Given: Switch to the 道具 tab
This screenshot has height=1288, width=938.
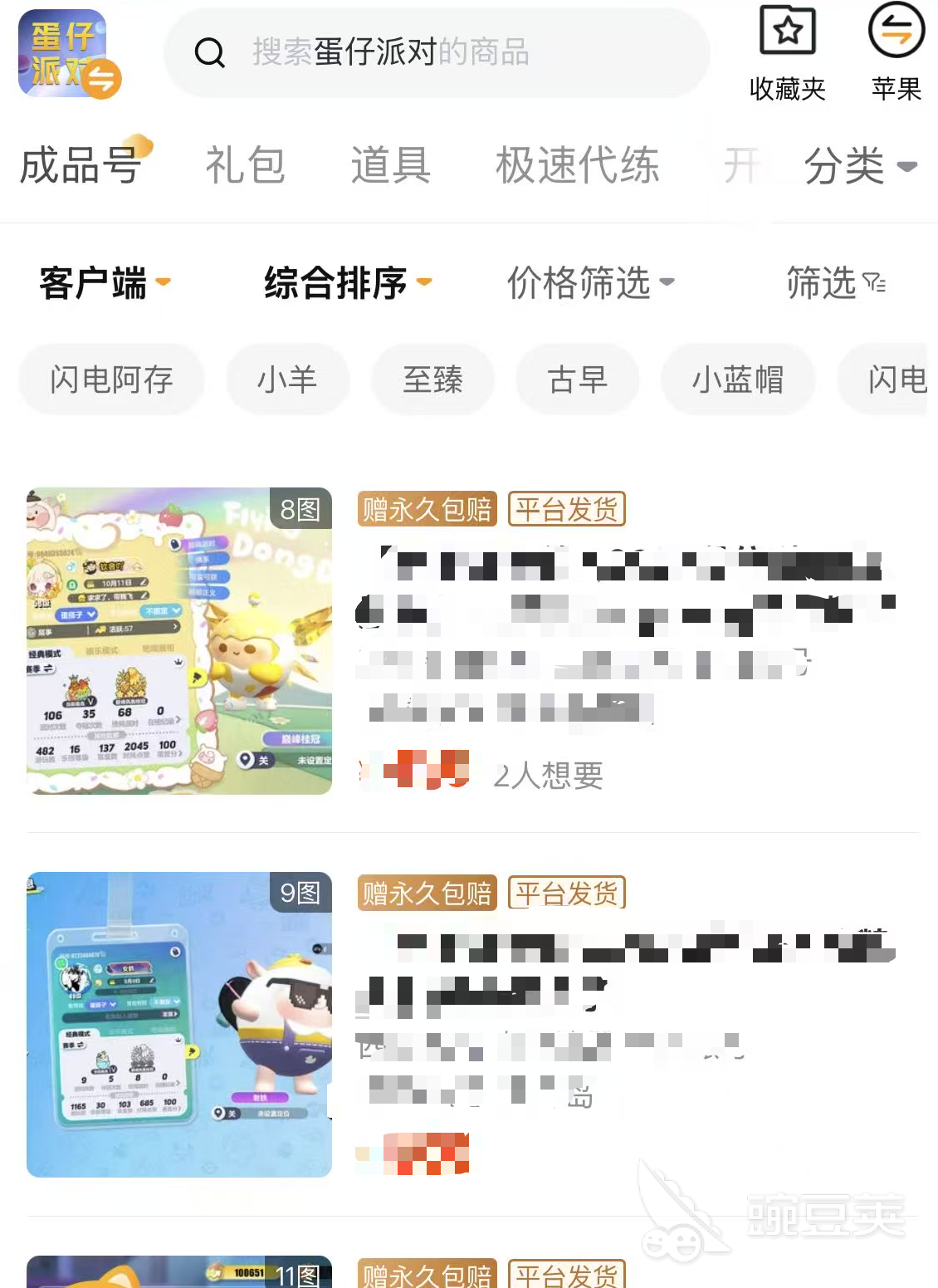Looking at the screenshot, I should [x=390, y=164].
